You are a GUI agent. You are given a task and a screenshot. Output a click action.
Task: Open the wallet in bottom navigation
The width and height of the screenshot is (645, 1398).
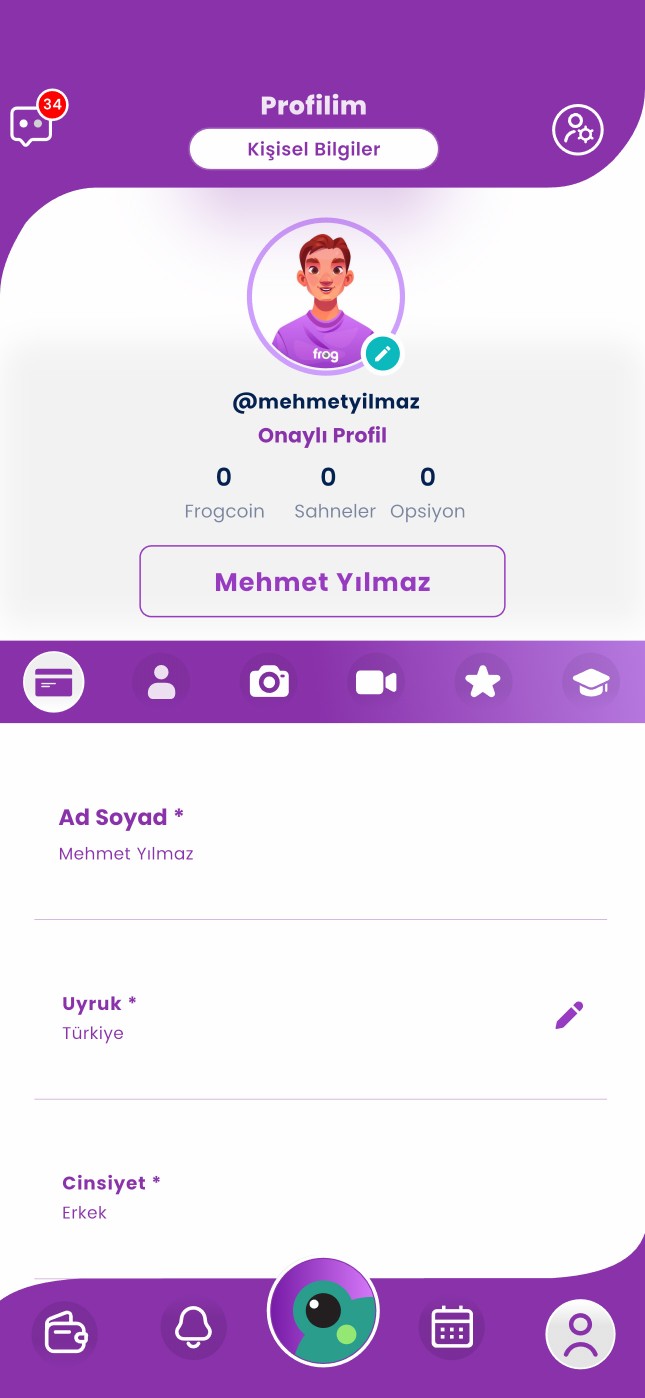[x=65, y=1332]
